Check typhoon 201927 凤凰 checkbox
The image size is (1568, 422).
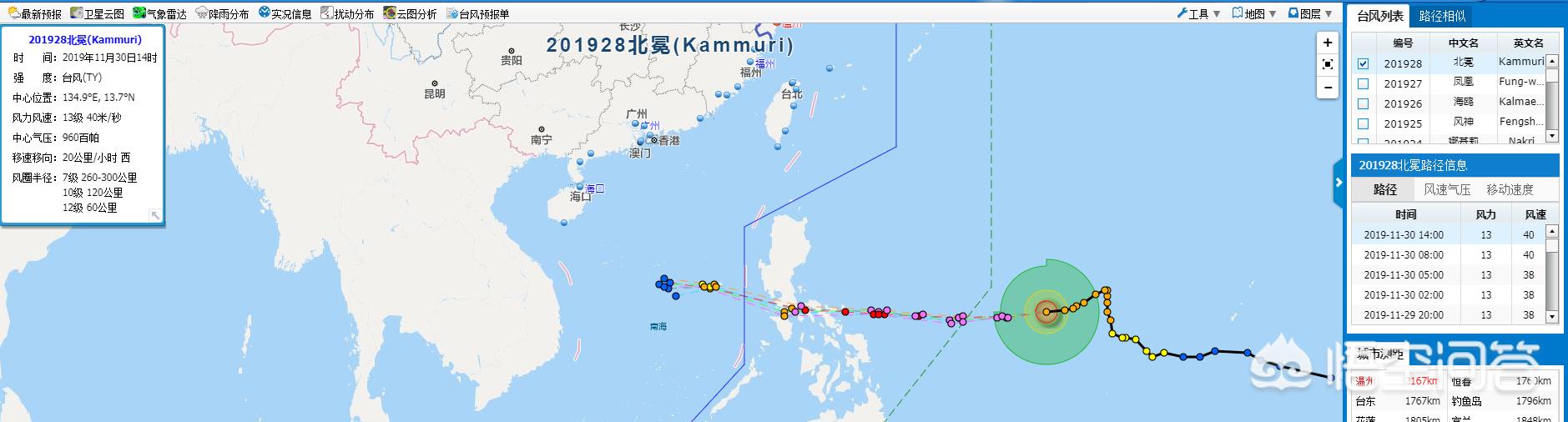[x=1363, y=83]
